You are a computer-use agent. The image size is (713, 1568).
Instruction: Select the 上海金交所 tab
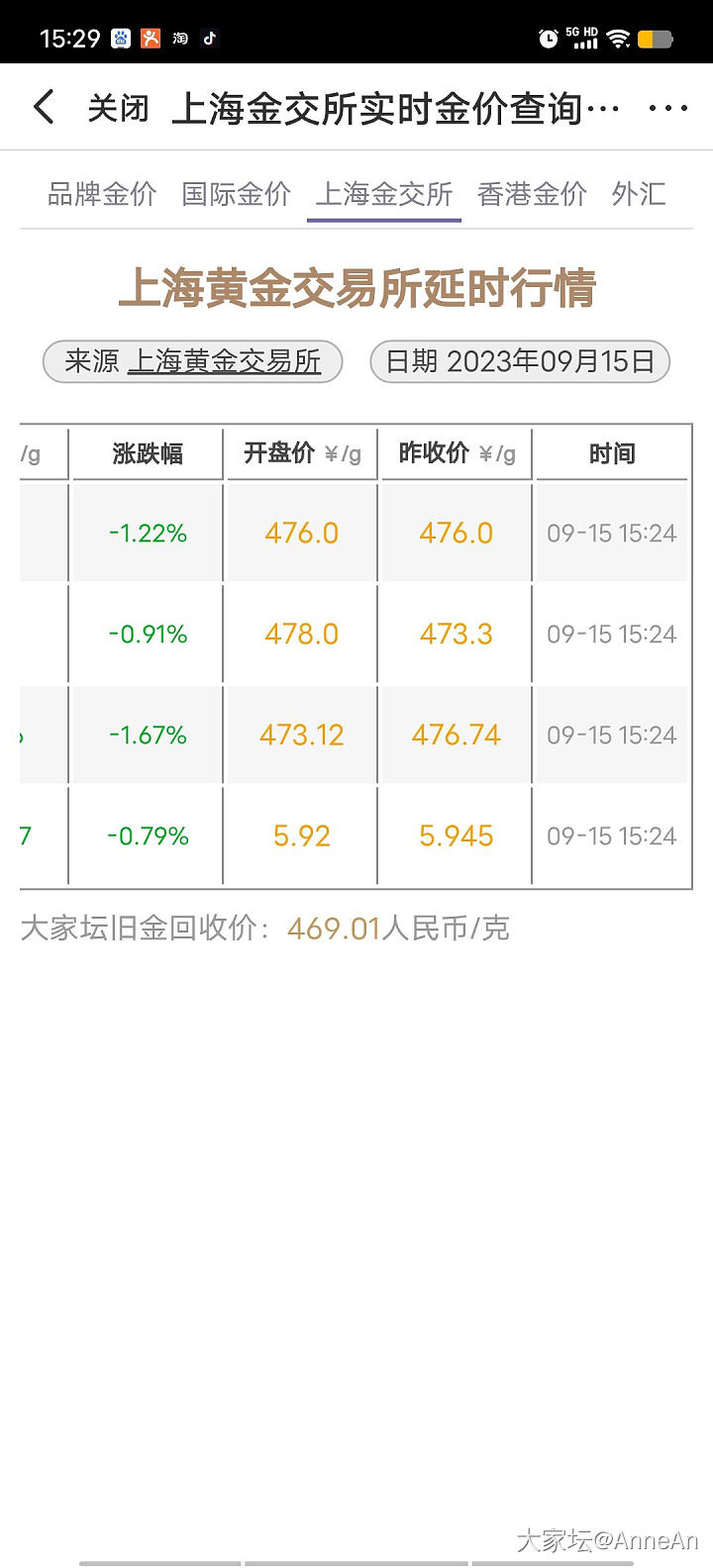(384, 194)
